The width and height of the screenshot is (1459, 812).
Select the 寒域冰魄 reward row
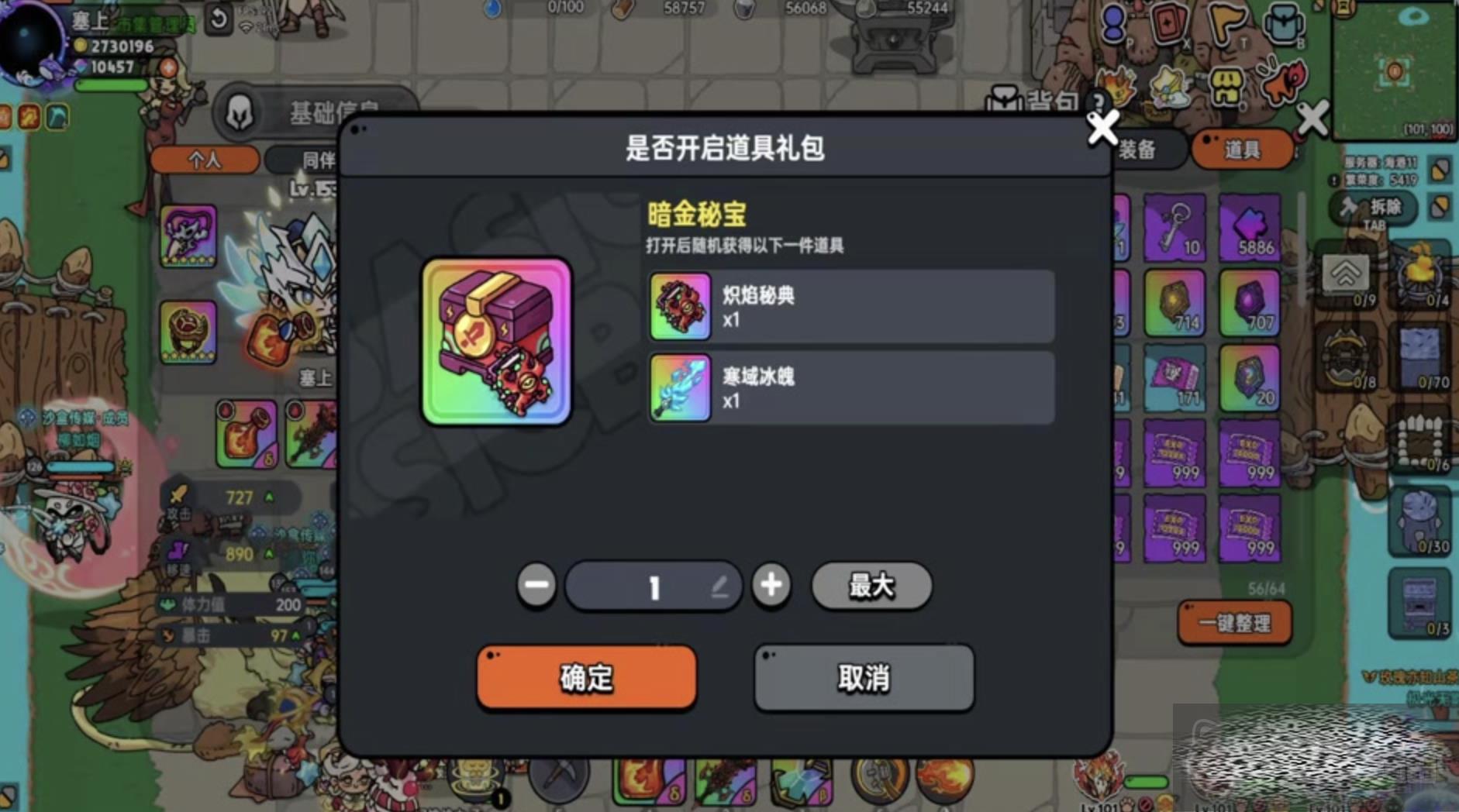click(x=850, y=388)
